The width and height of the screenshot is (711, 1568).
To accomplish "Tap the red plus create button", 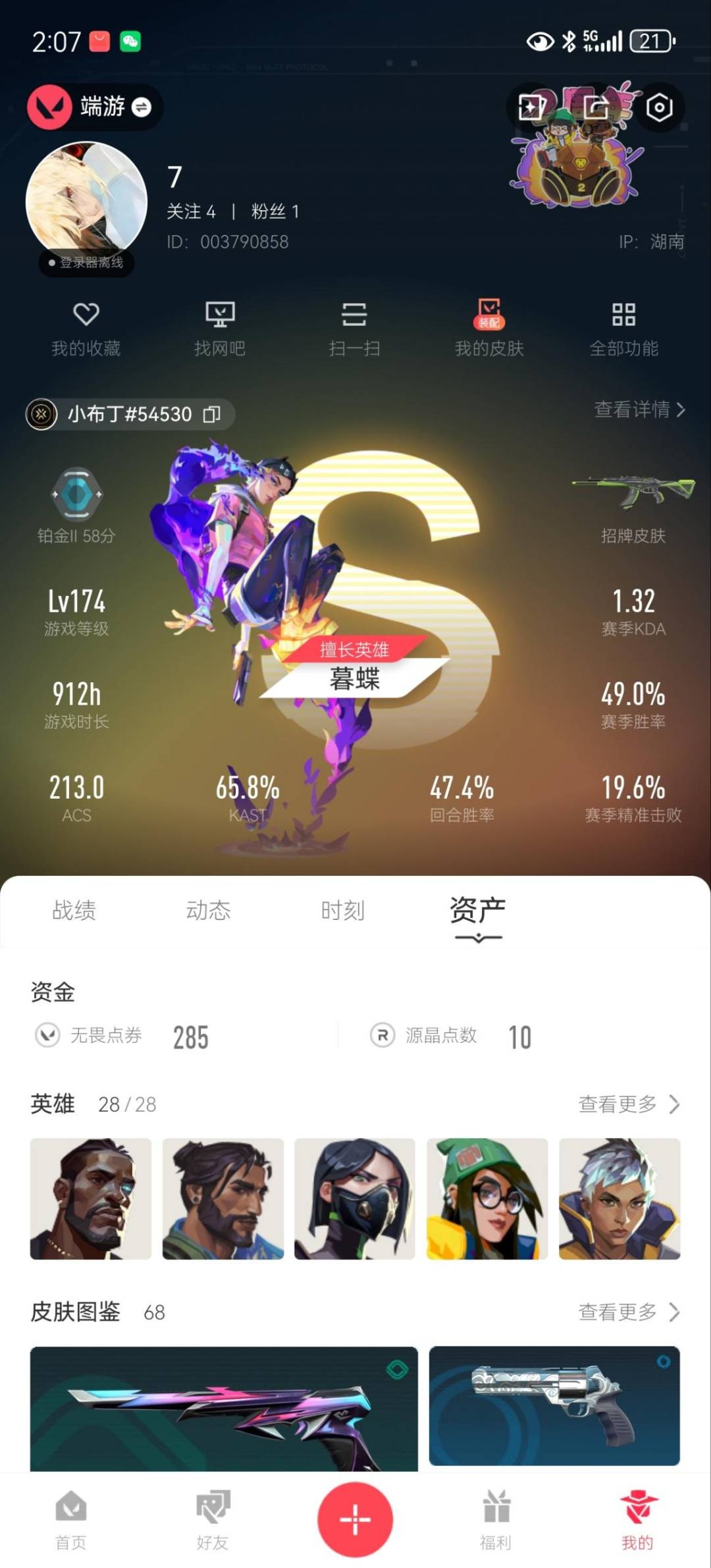I will pos(355,1519).
